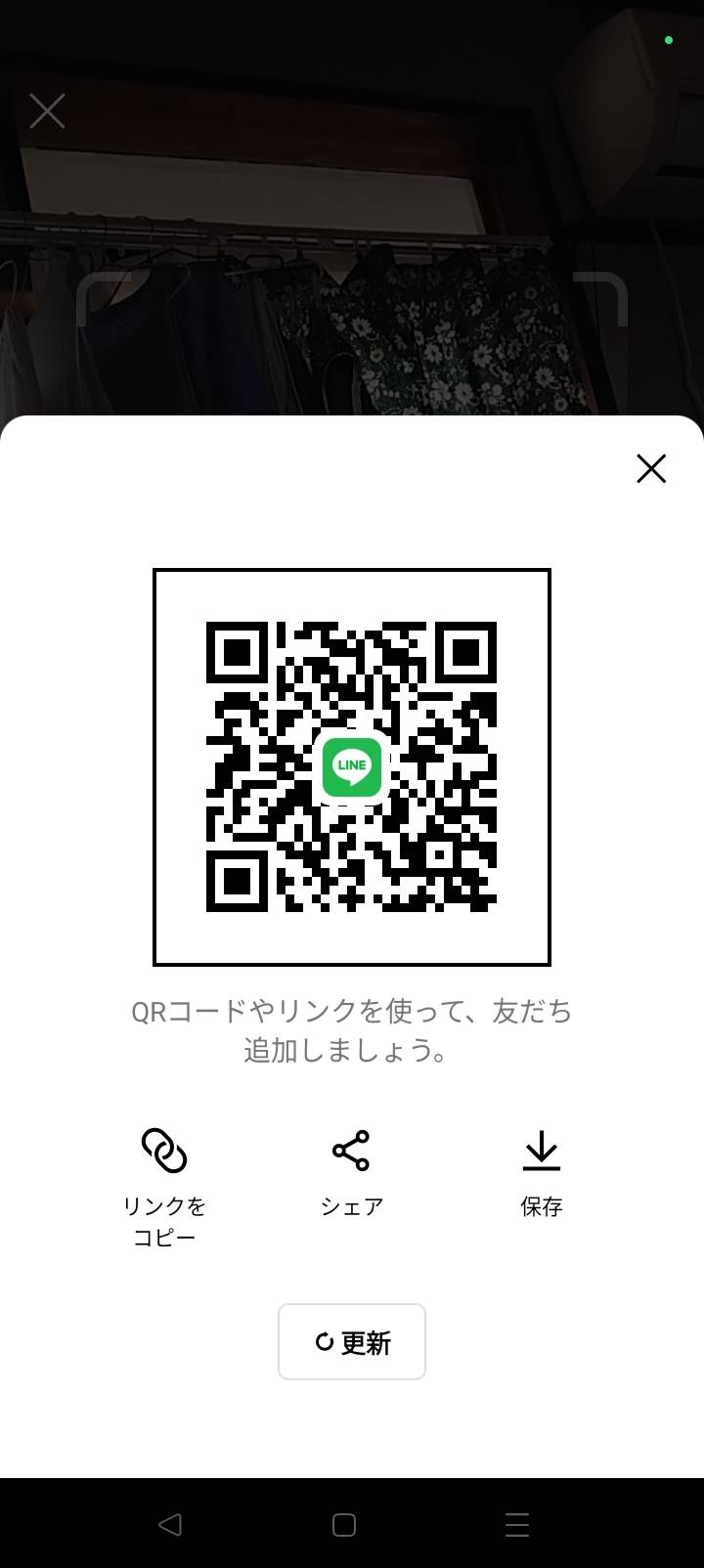Share the QR code via シェア
704x1568 pixels.
(x=352, y=1173)
